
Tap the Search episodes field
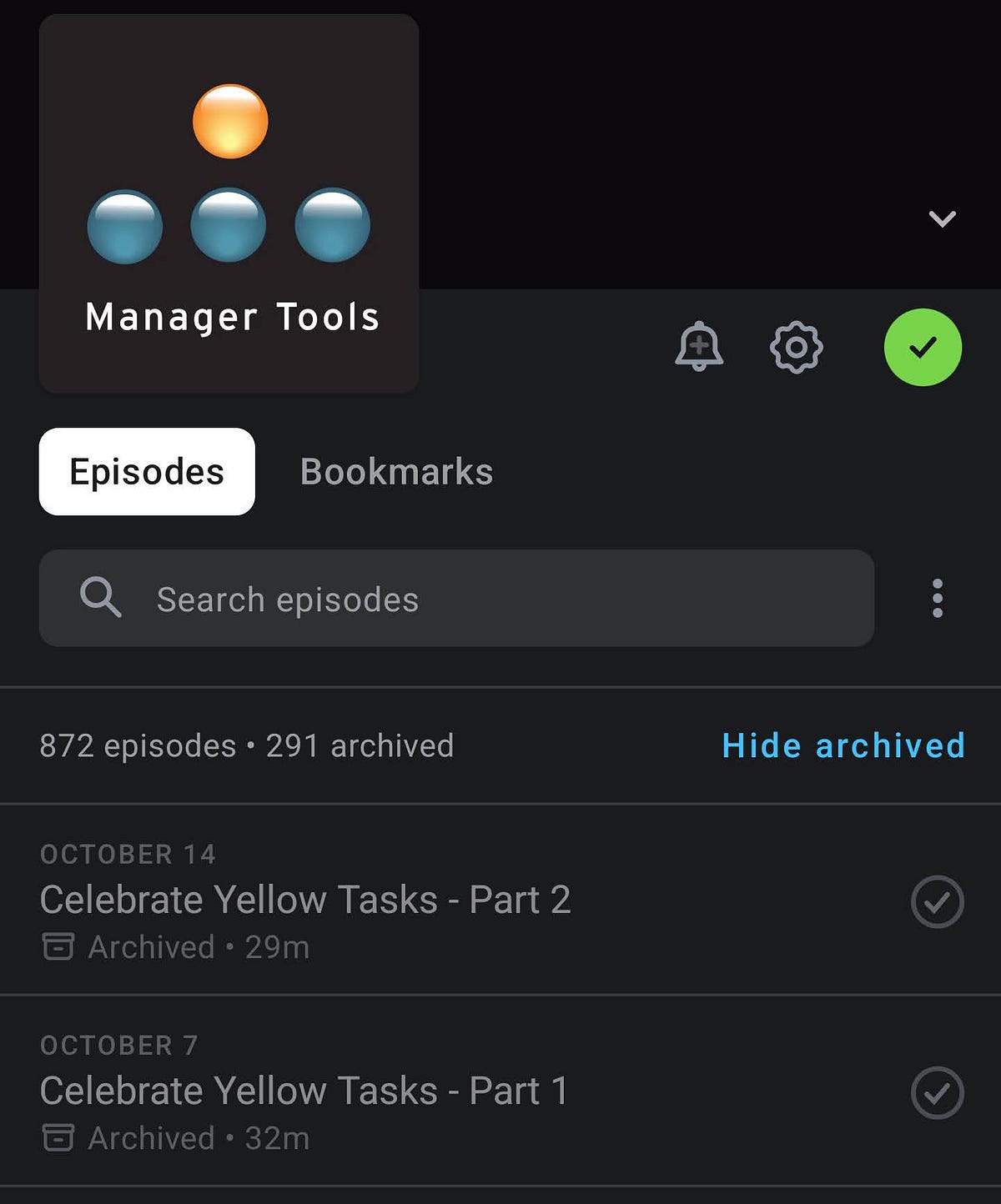[456, 599]
